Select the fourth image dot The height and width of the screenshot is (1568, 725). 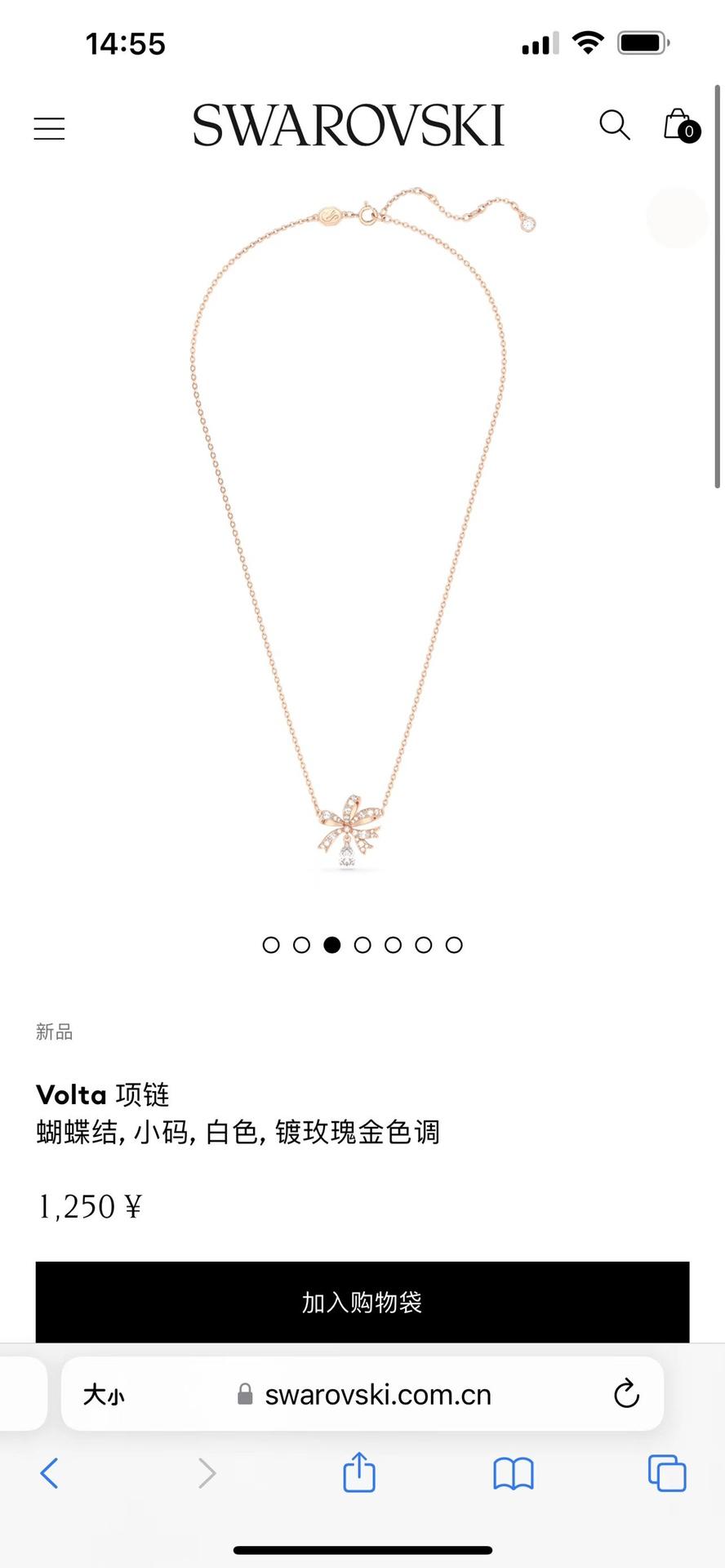pyautogui.click(x=362, y=945)
